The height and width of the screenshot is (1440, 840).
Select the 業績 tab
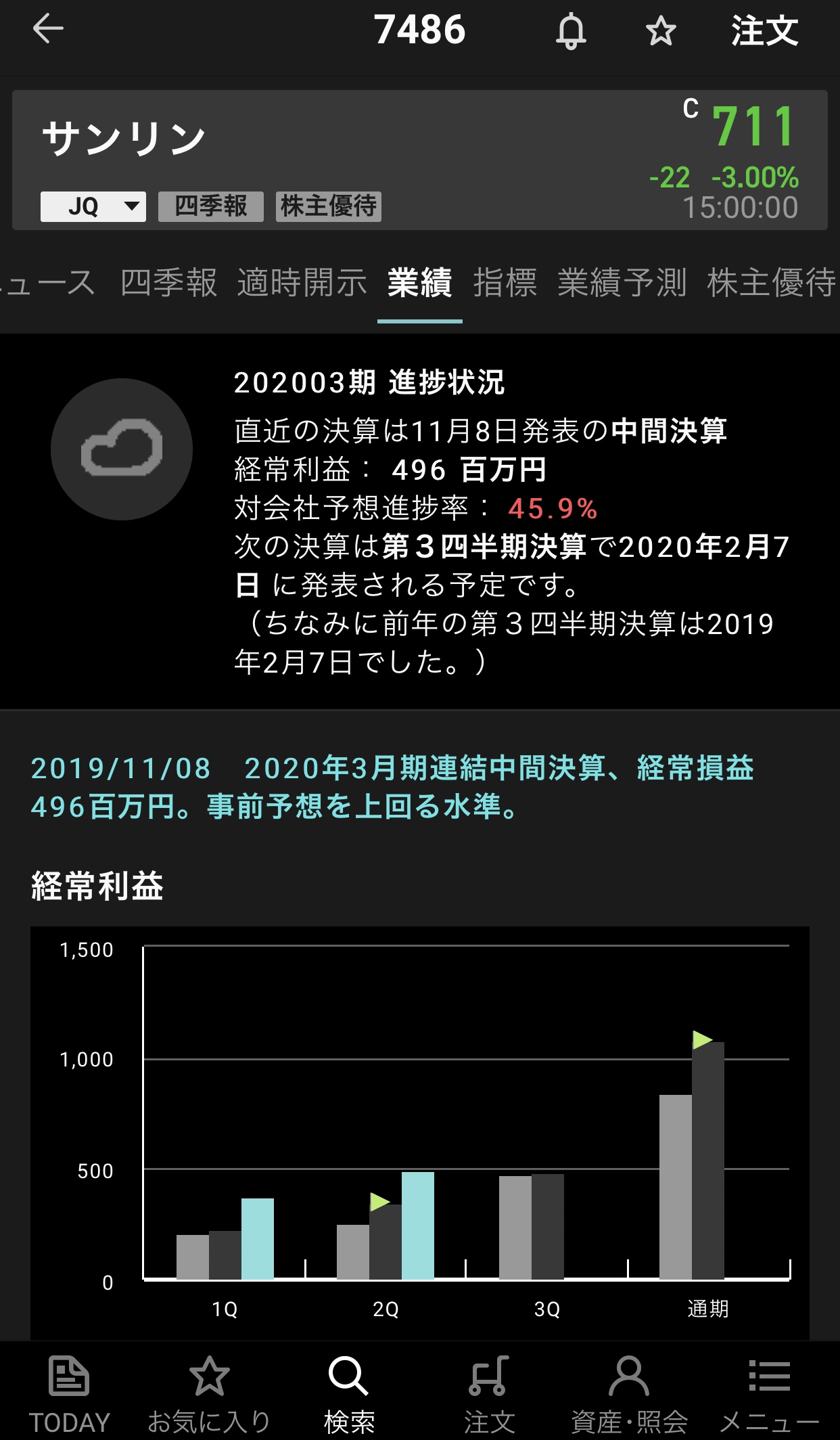(419, 283)
